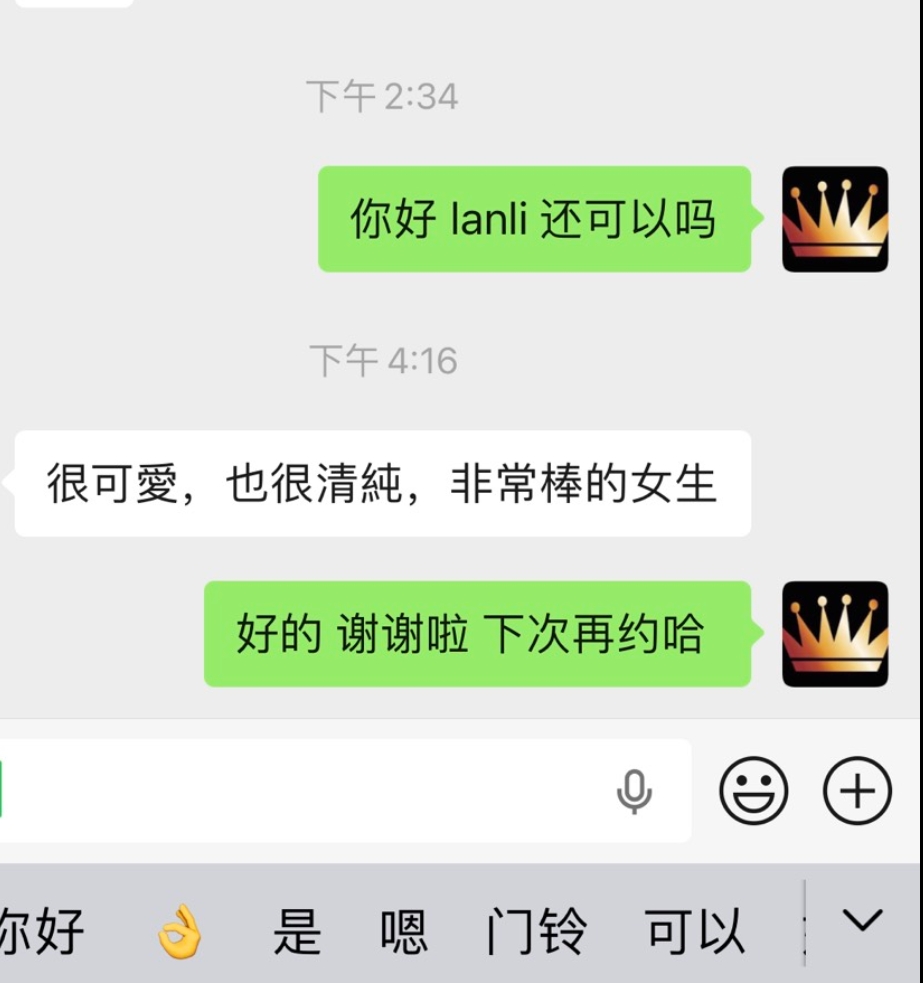The width and height of the screenshot is (923, 983).
Task: Open the plus attachments menu
Action: point(857,791)
